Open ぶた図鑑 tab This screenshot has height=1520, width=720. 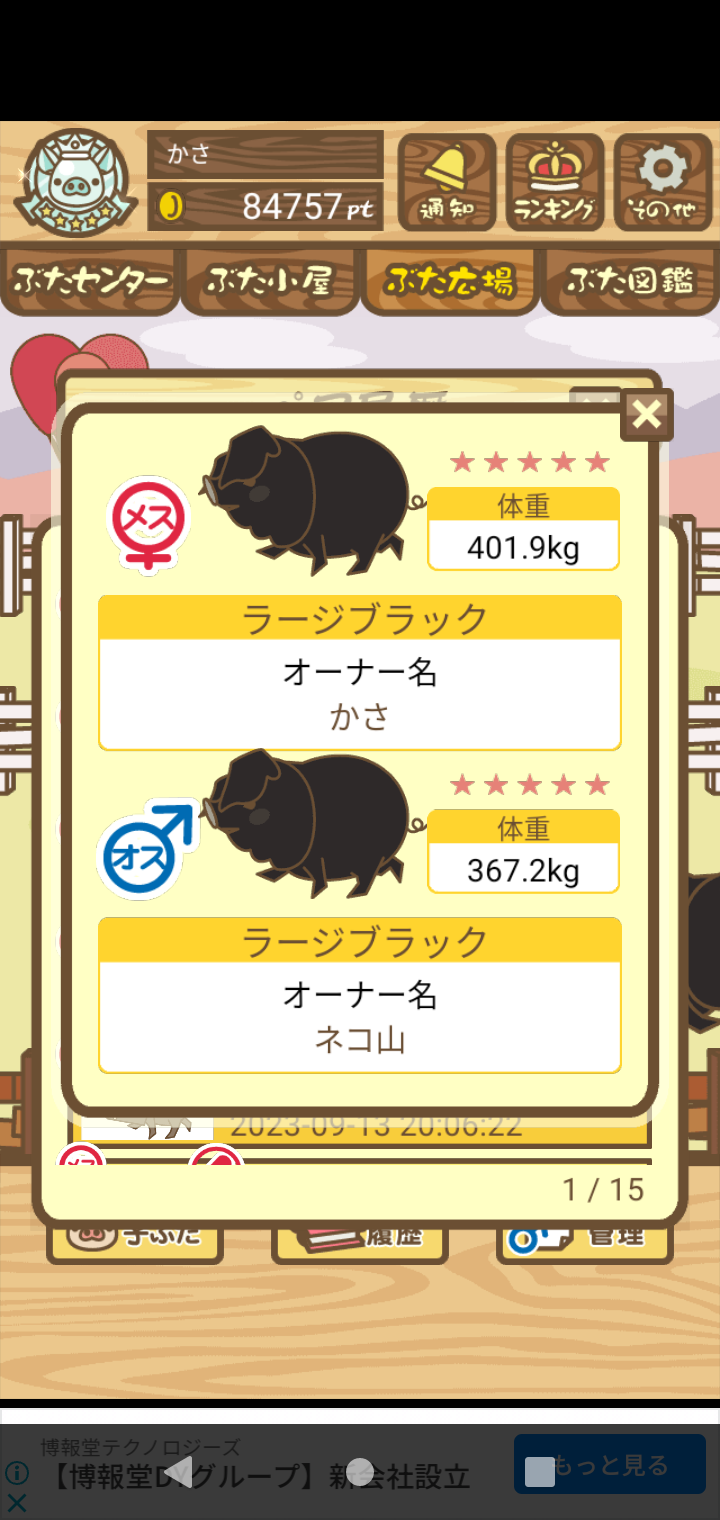pyautogui.click(x=630, y=282)
